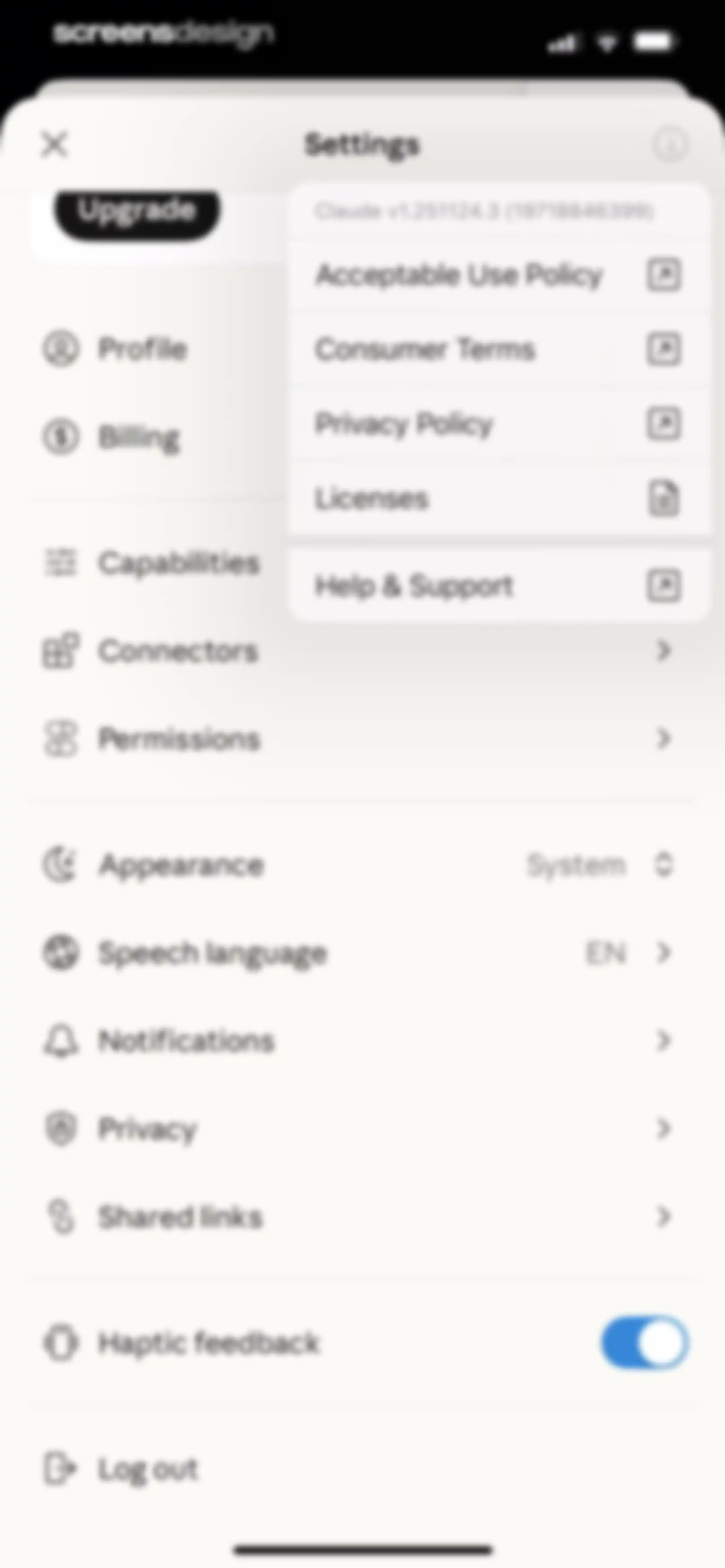Open the Privacy row in the settings list
725x1568 pixels.
tap(362, 1129)
